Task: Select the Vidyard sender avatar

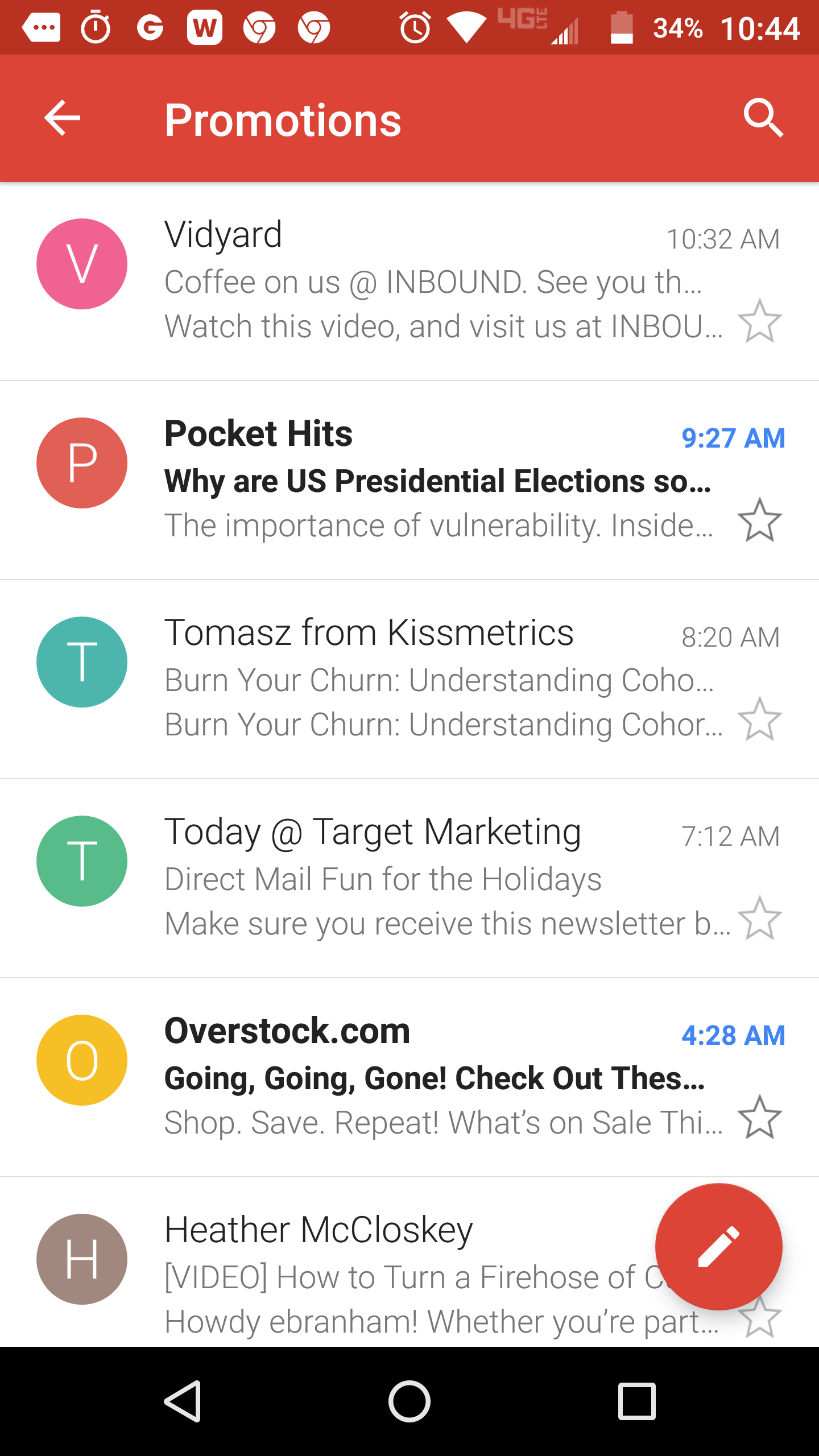Action: (x=82, y=264)
